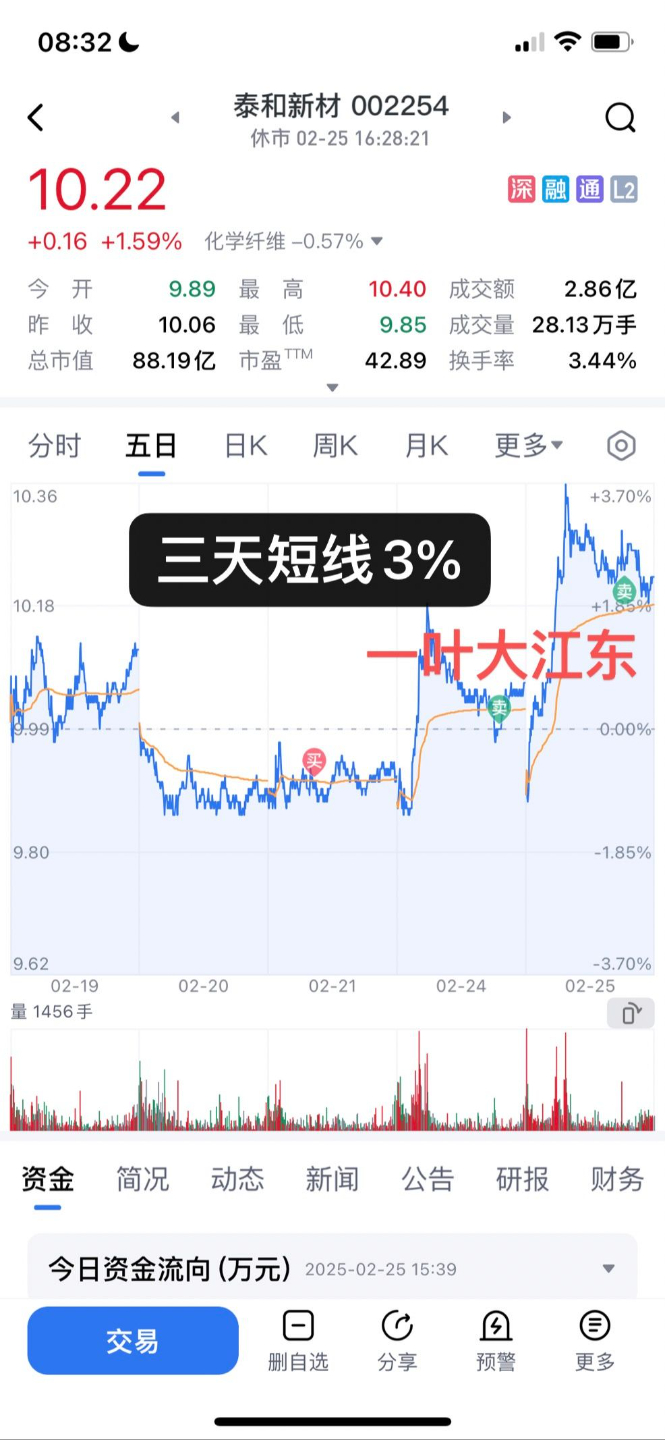Switch to previous stock arrow
This screenshot has height=1440, width=665.
[x=176, y=118]
